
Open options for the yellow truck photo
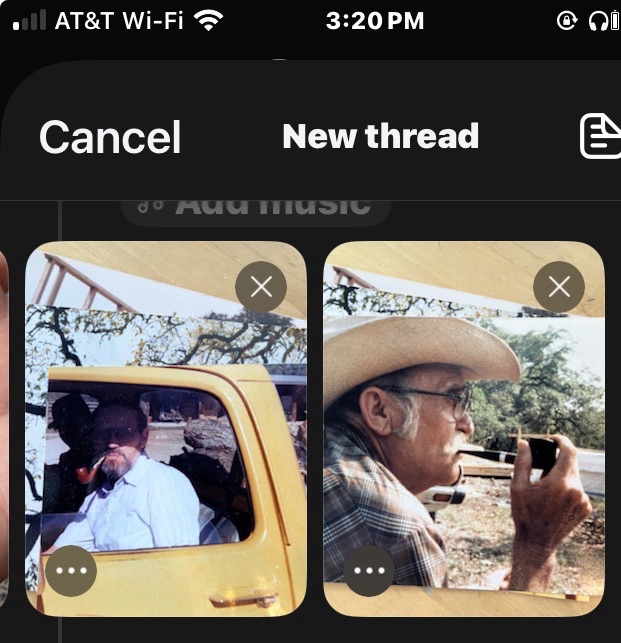click(71, 570)
